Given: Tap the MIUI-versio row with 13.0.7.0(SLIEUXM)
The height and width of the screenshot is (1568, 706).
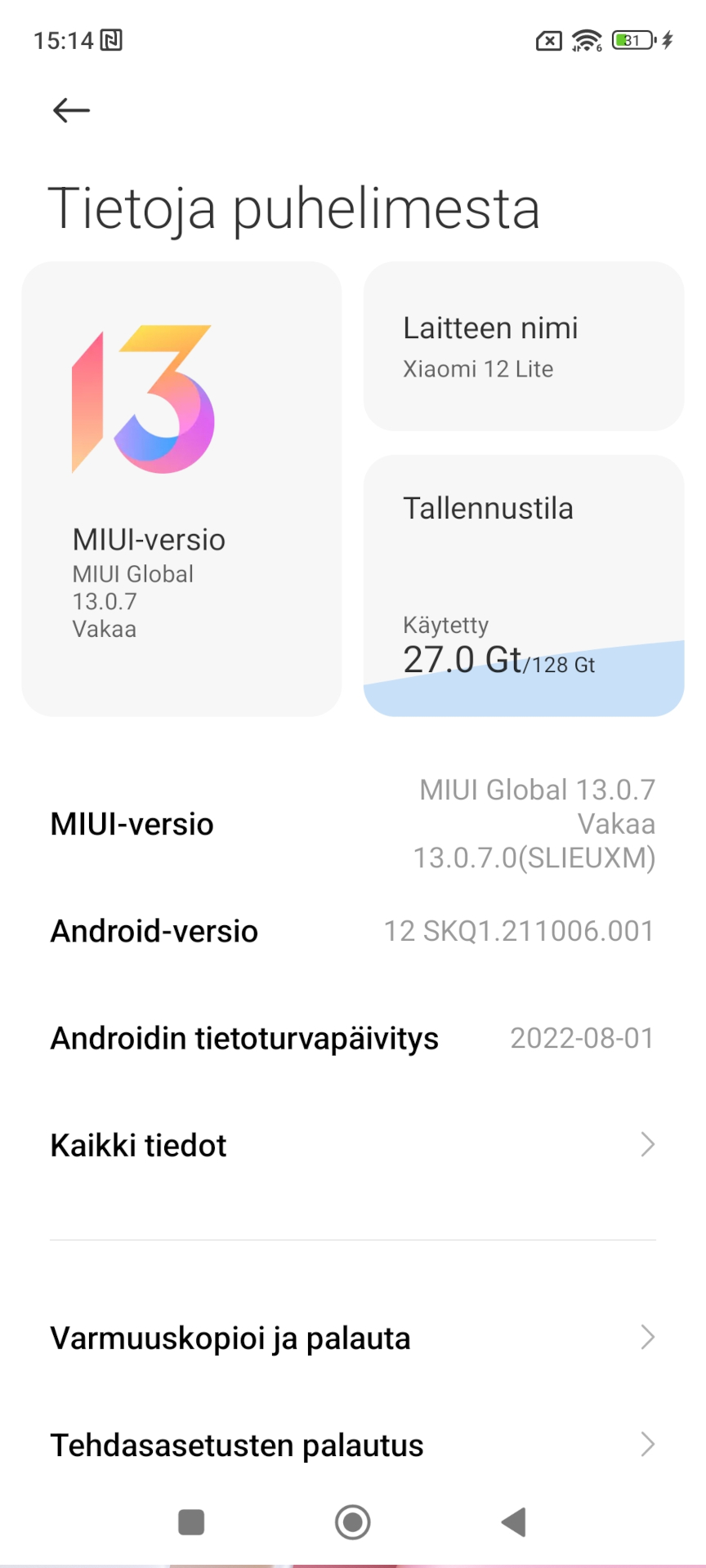Looking at the screenshot, I should tap(353, 824).
